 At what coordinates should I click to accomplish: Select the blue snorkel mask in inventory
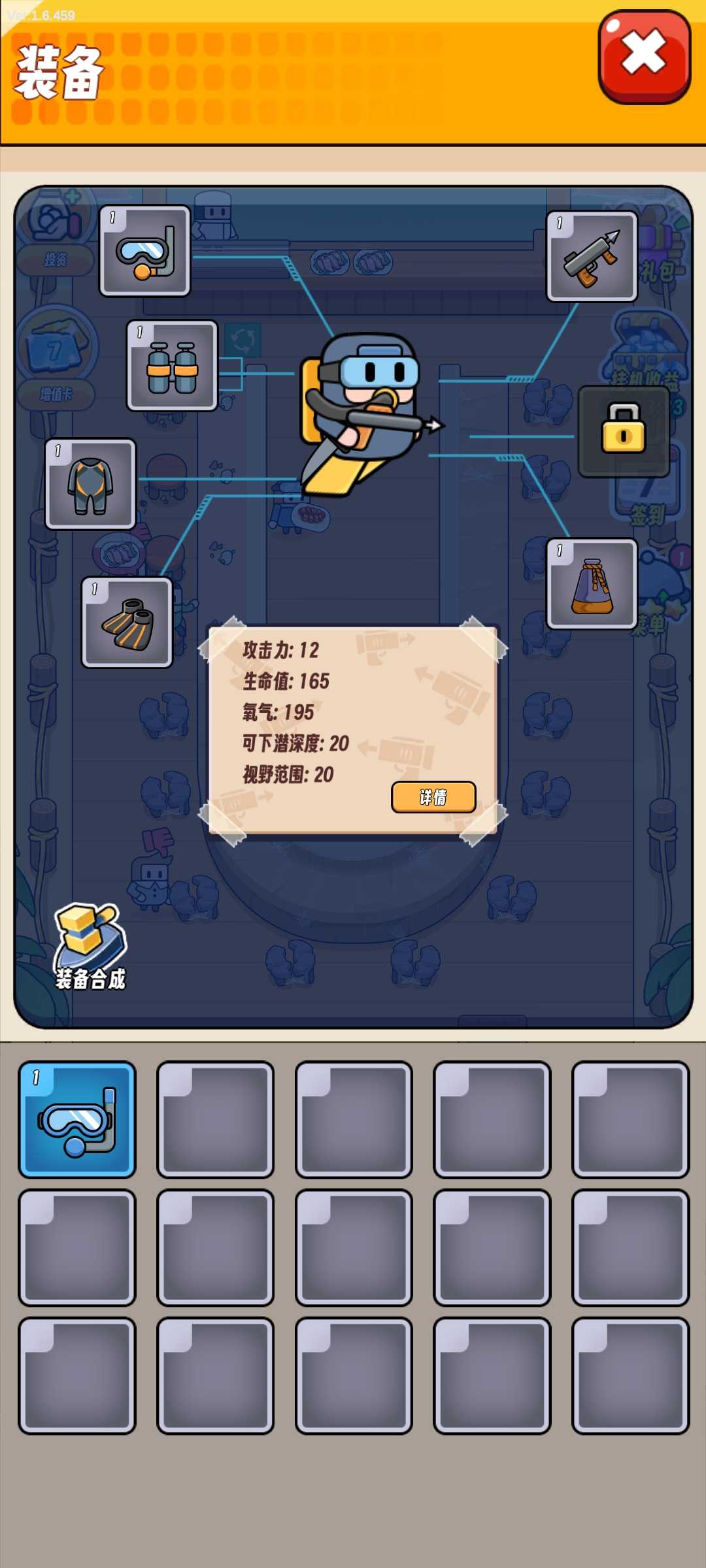pyautogui.click(x=77, y=1120)
